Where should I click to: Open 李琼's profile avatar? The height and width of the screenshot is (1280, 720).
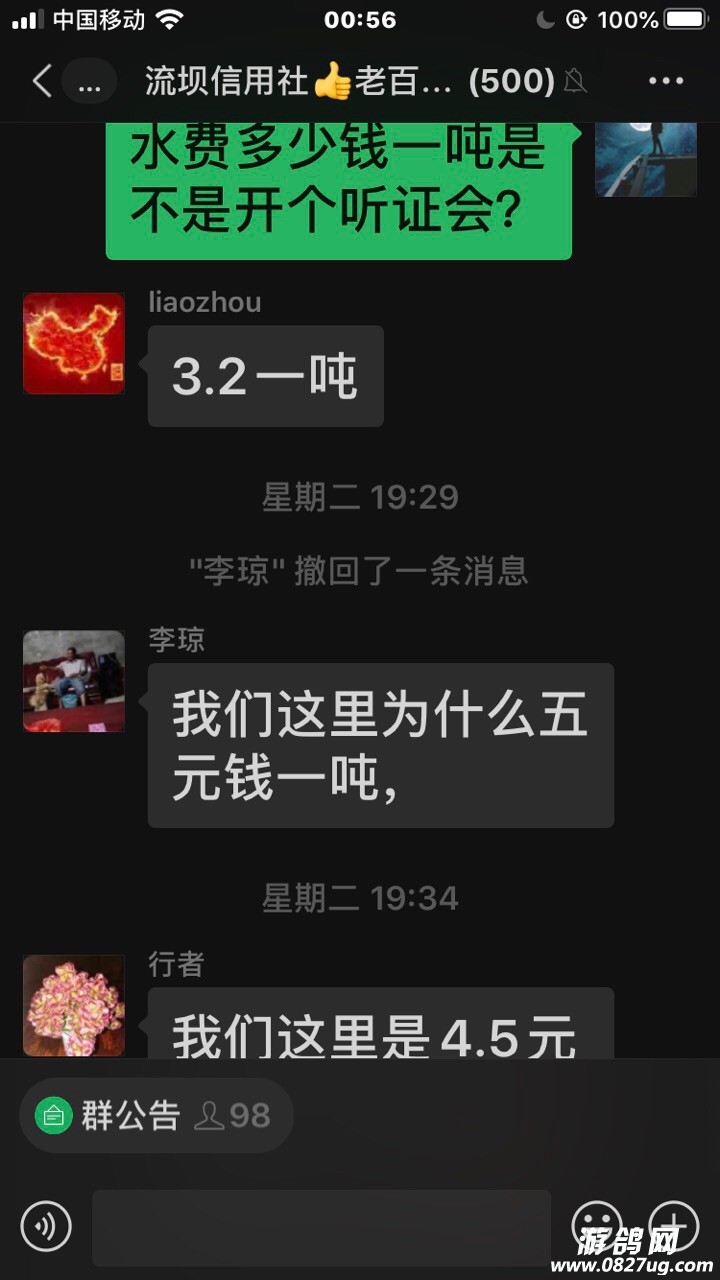[x=74, y=681]
